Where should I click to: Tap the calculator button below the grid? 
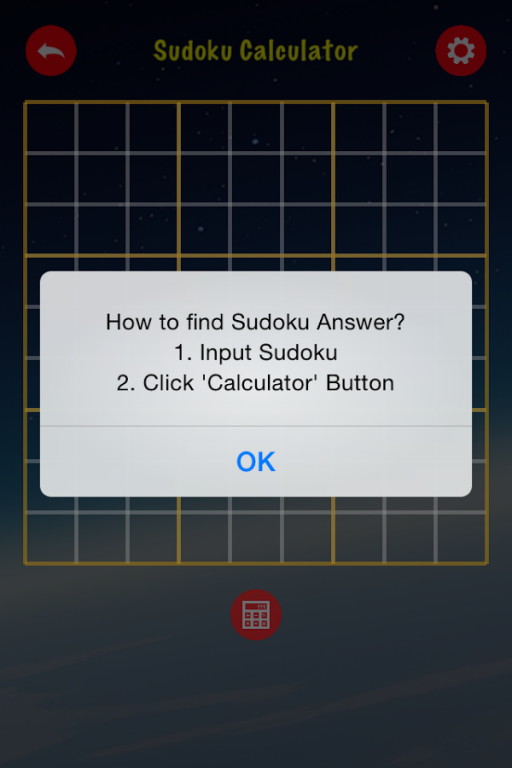[256, 615]
